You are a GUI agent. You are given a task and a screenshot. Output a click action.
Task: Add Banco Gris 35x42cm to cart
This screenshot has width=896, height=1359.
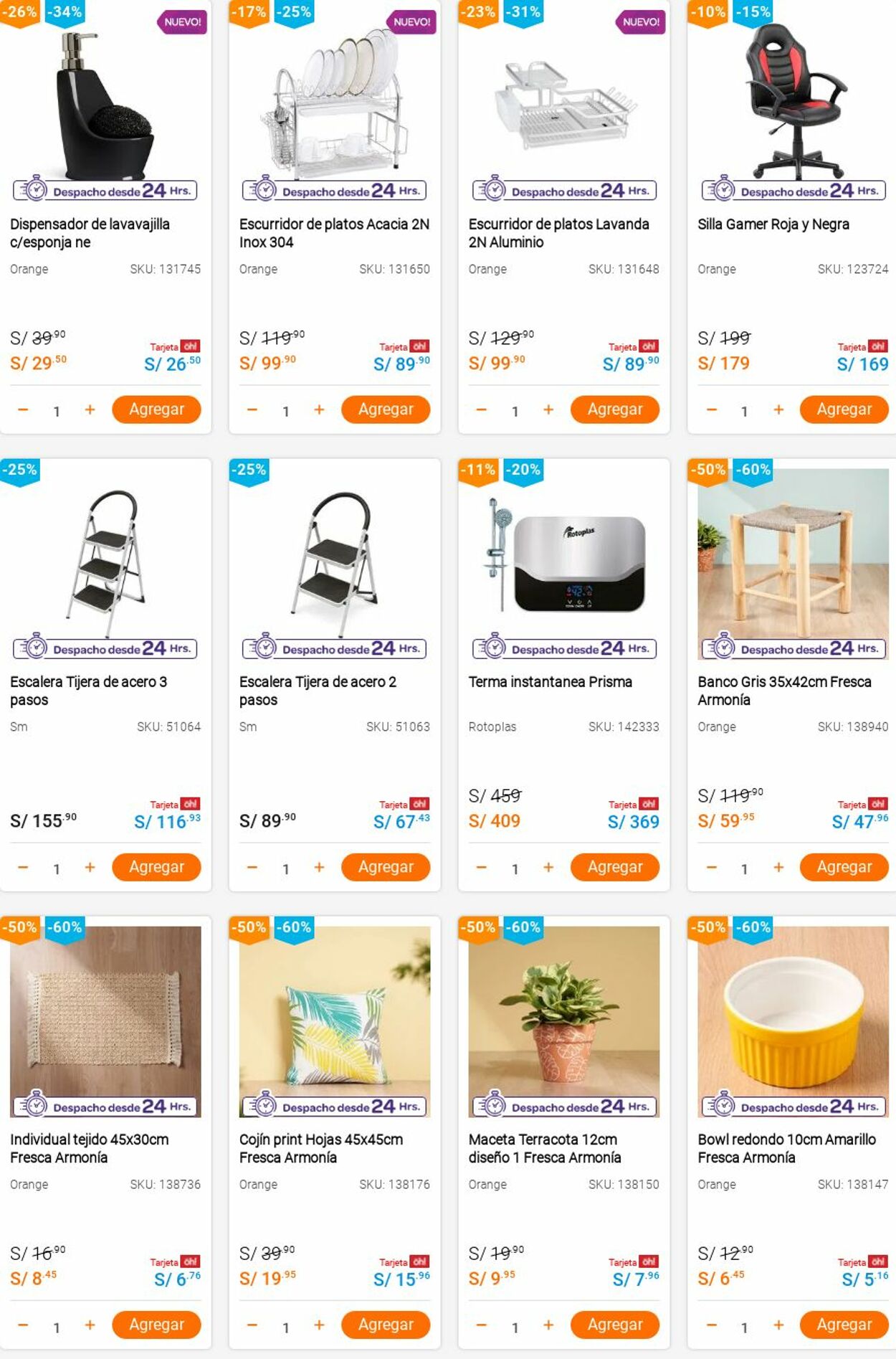[844, 867]
